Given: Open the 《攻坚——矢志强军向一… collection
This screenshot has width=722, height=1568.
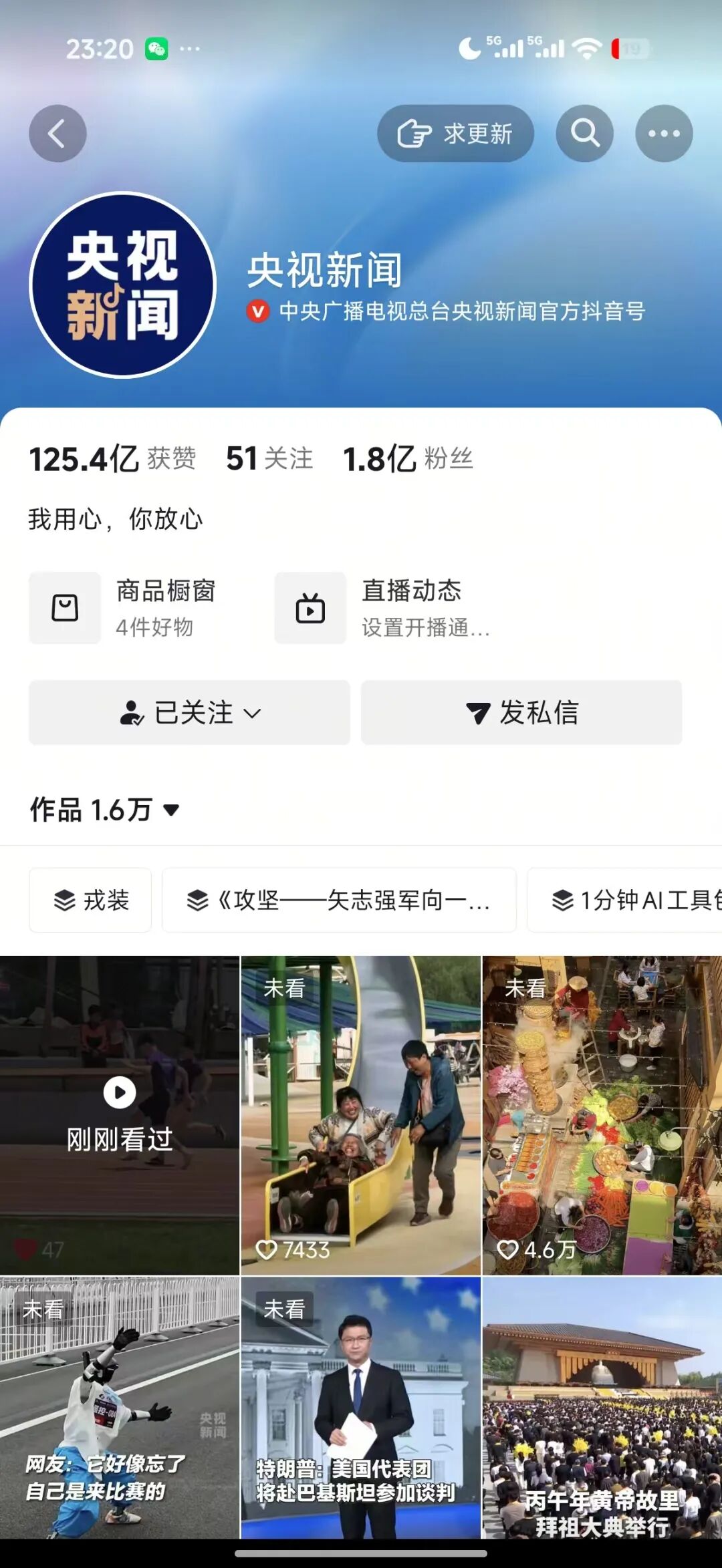Looking at the screenshot, I should [x=339, y=900].
